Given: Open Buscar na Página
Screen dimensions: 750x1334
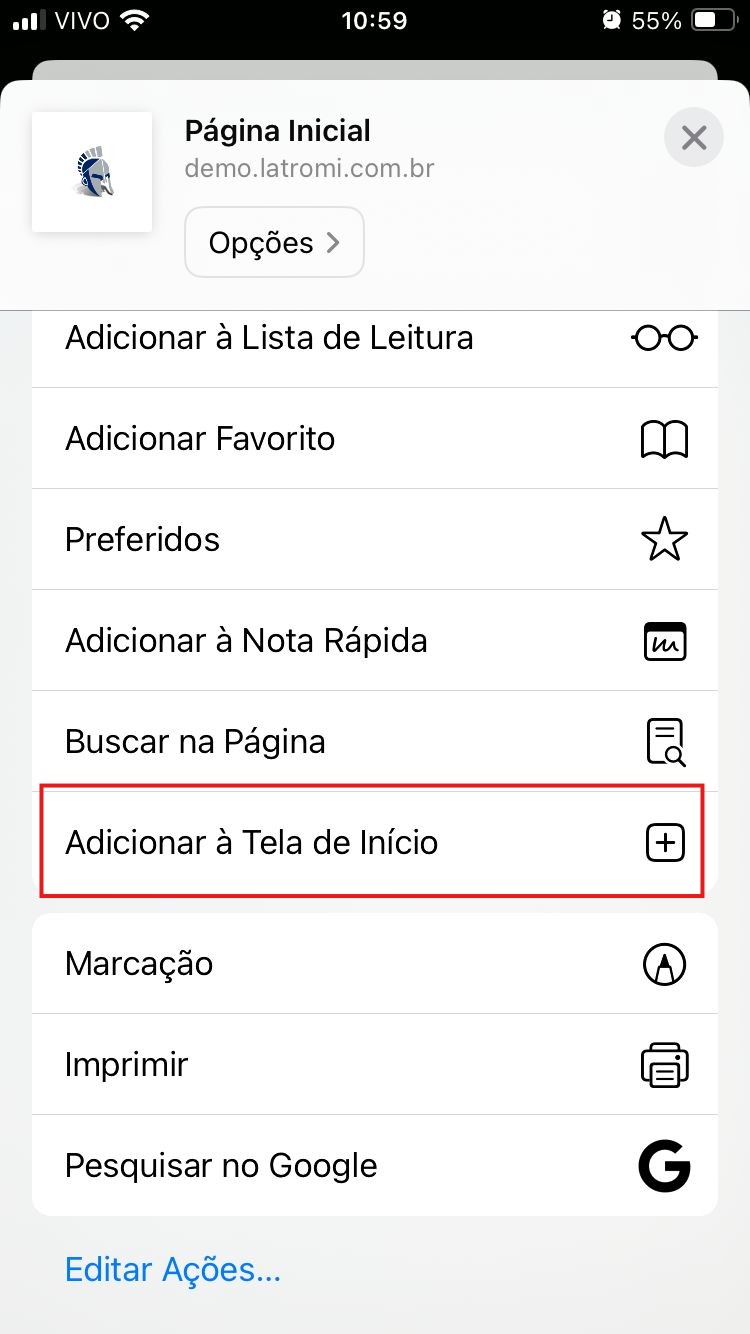Looking at the screenshot, I should coord(375,741).
